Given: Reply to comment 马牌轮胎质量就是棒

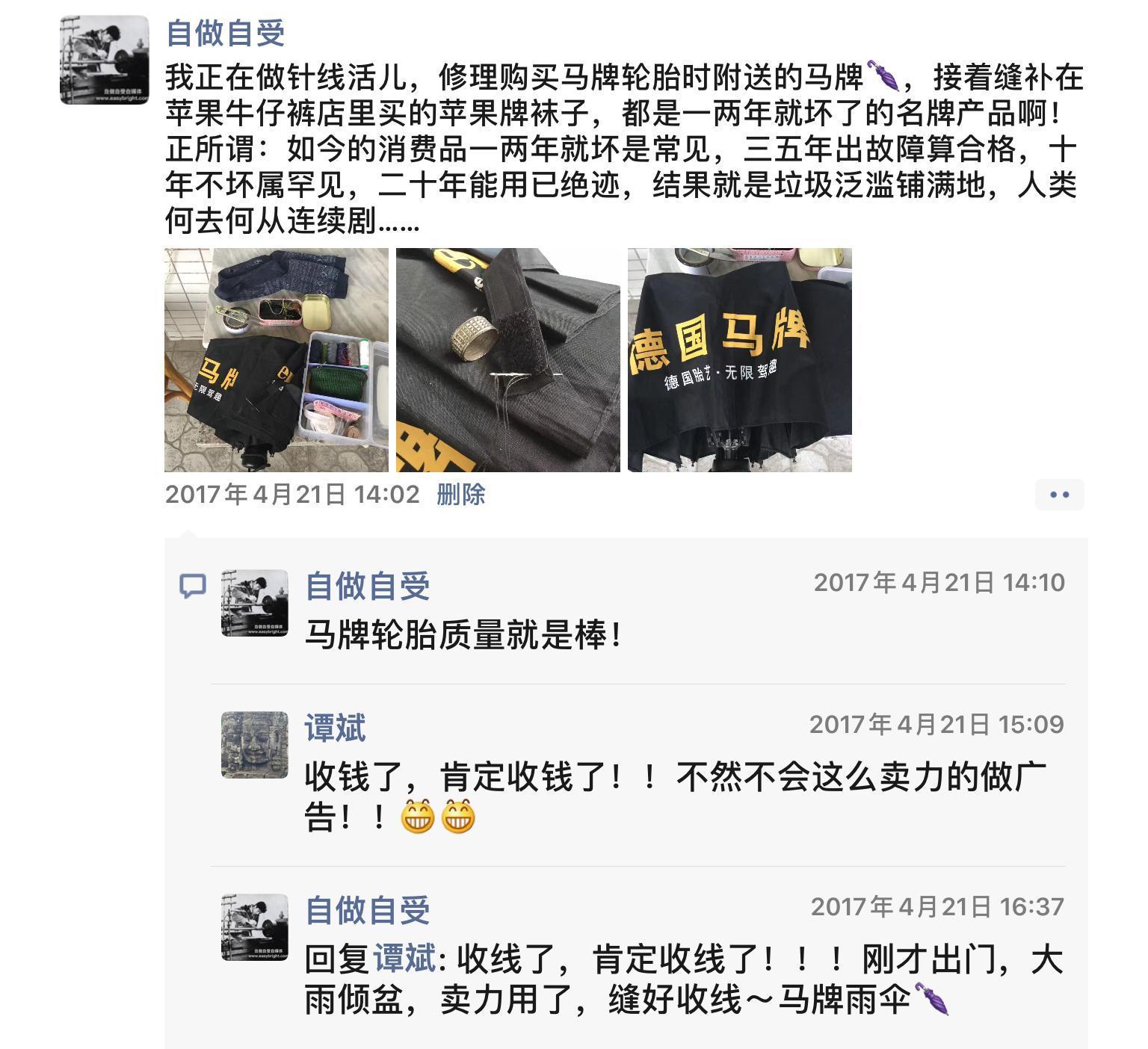Looking at the screenshot, I should 463,636.
